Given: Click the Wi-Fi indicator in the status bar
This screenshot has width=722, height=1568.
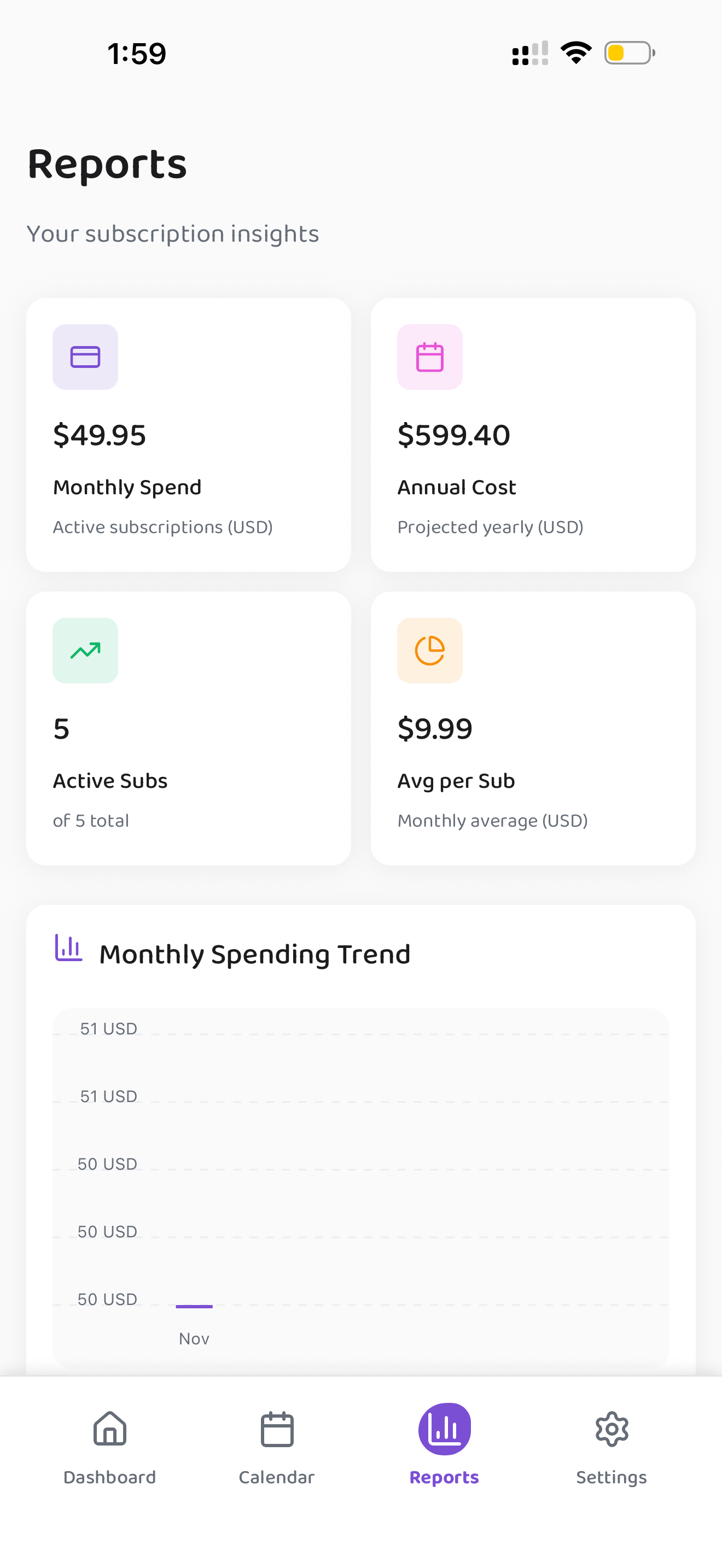Looking at the screenshot, I should [x=577, y=52].
